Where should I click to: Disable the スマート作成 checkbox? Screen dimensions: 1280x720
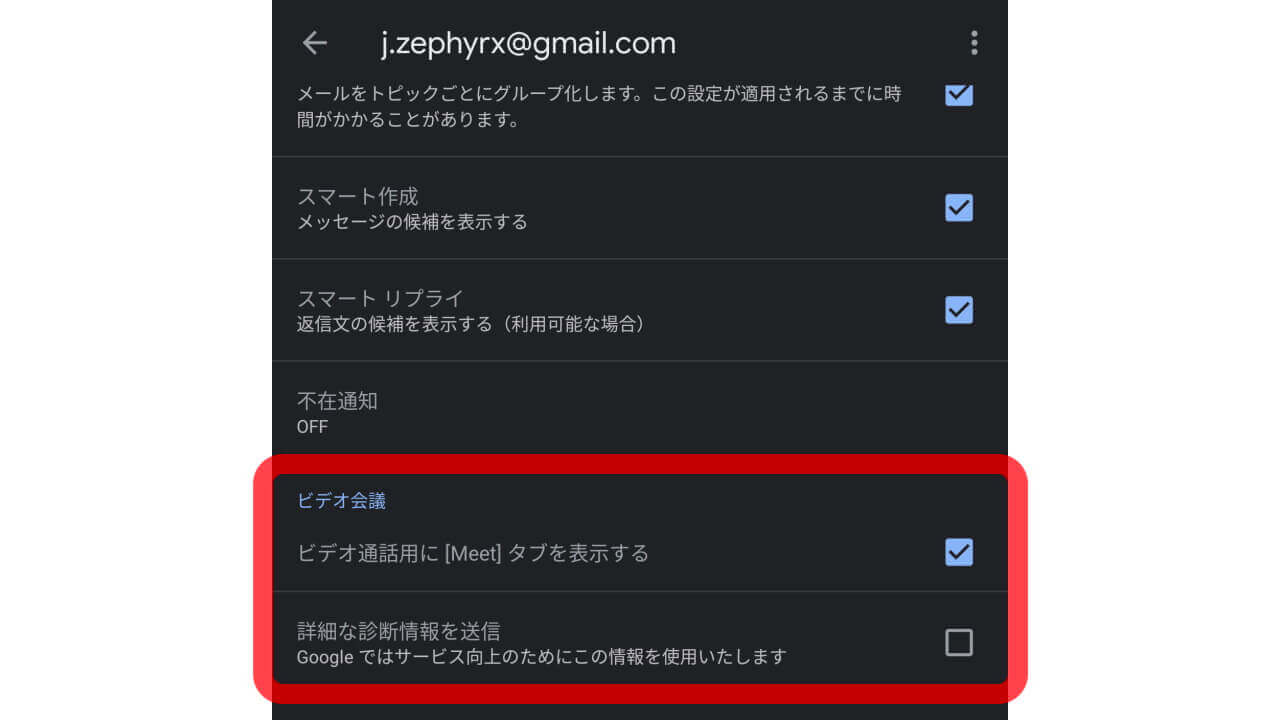pos(958,208)
